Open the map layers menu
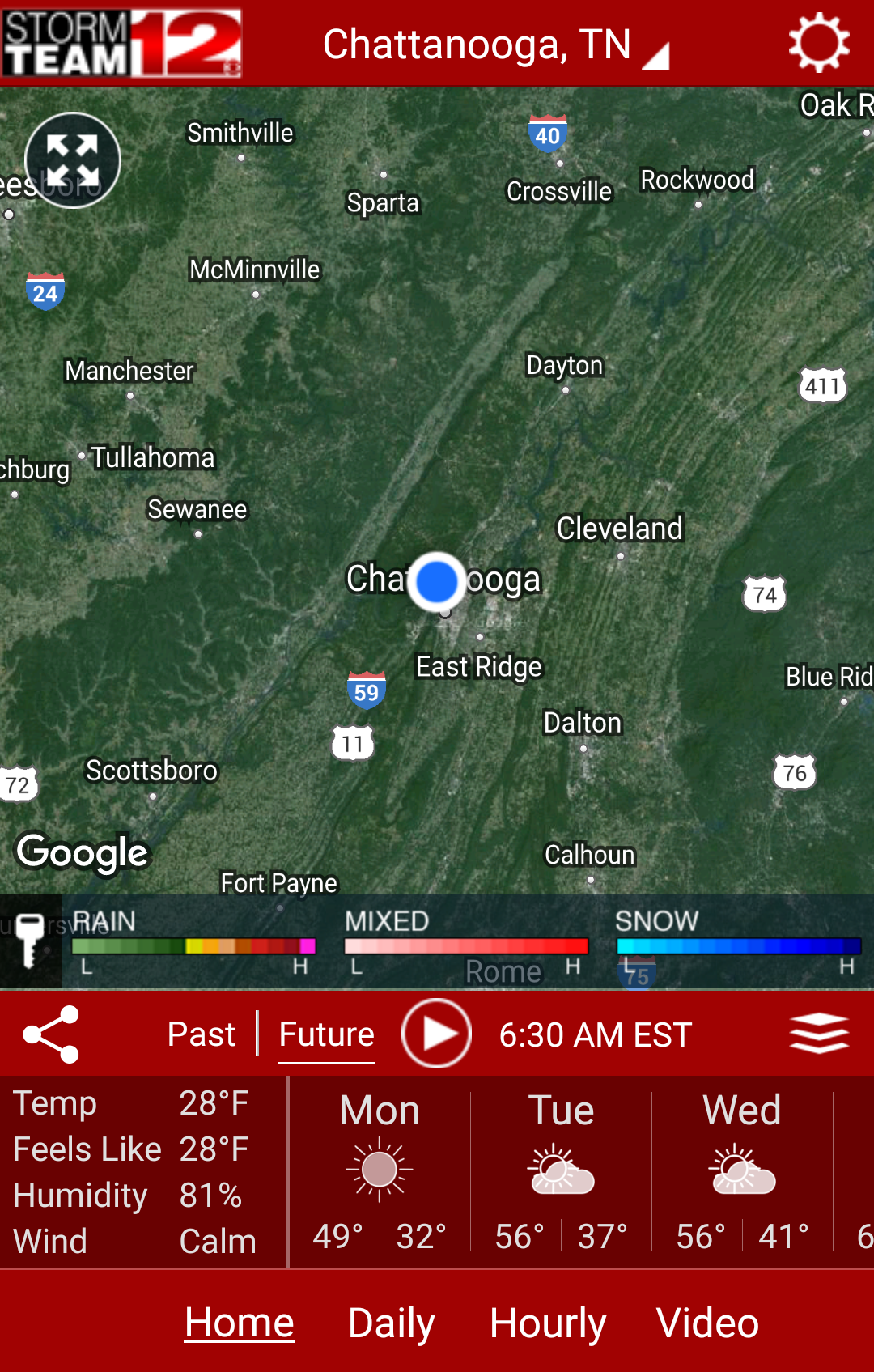Viewport: 874px width, 1372px height. 819,1034
